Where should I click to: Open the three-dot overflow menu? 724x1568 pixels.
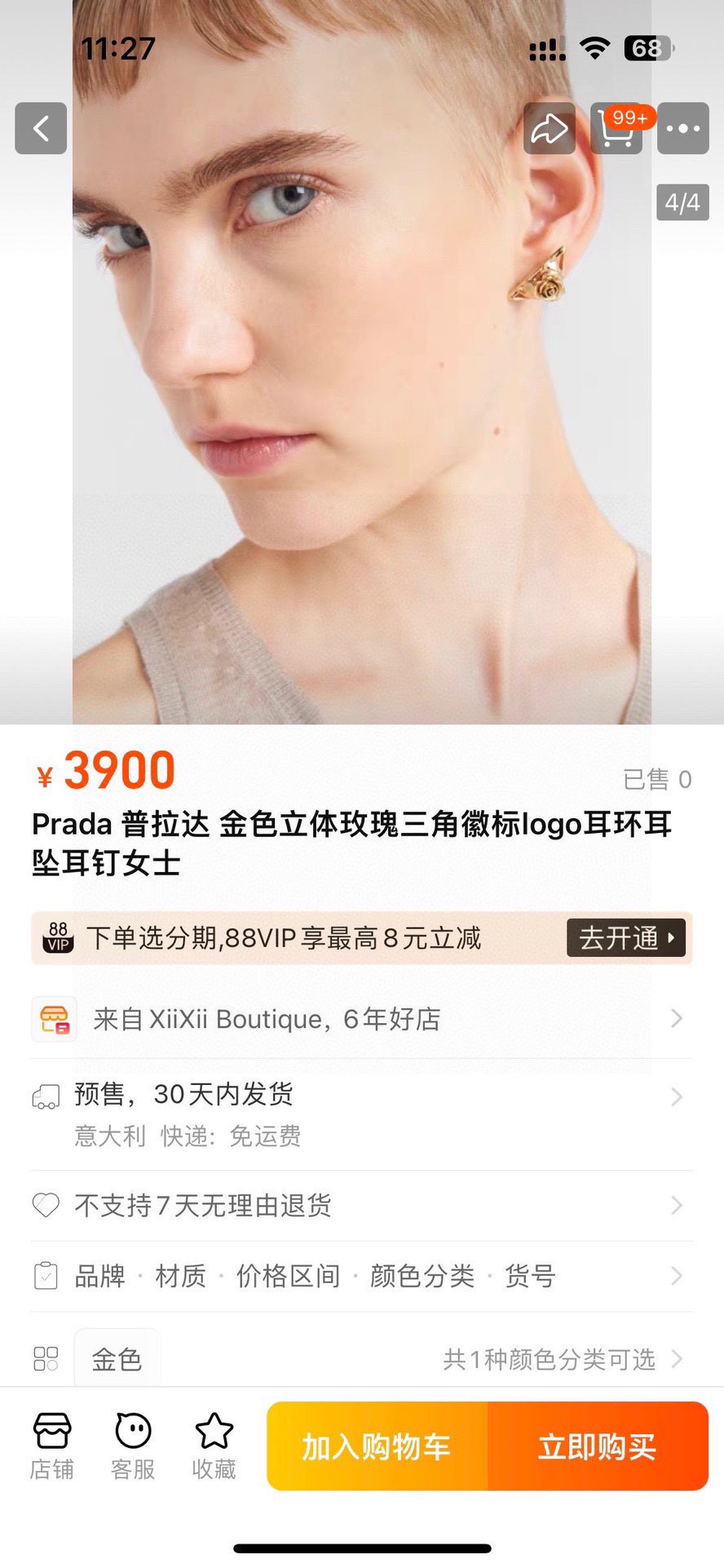[x=683, y=128]
